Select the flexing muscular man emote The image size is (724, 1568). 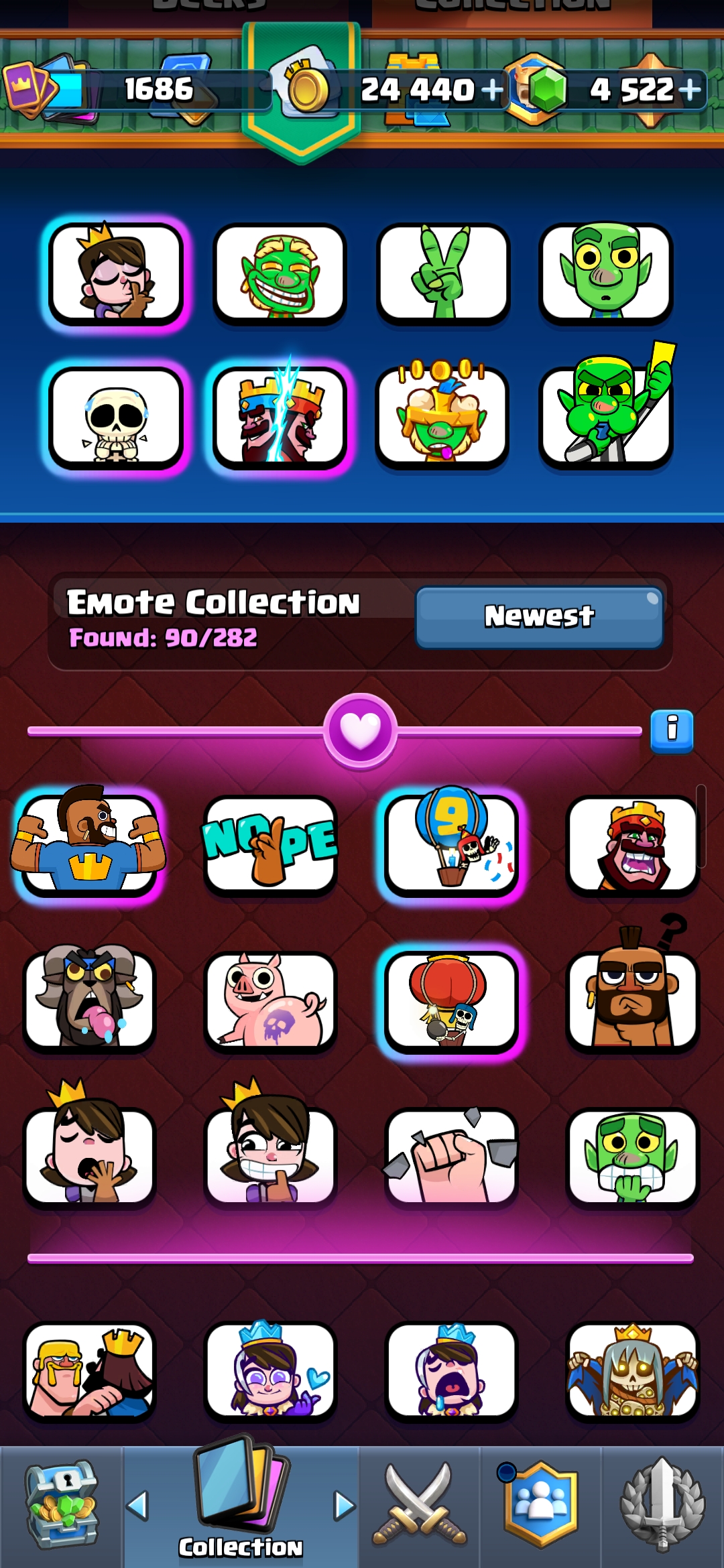[89, 844]
